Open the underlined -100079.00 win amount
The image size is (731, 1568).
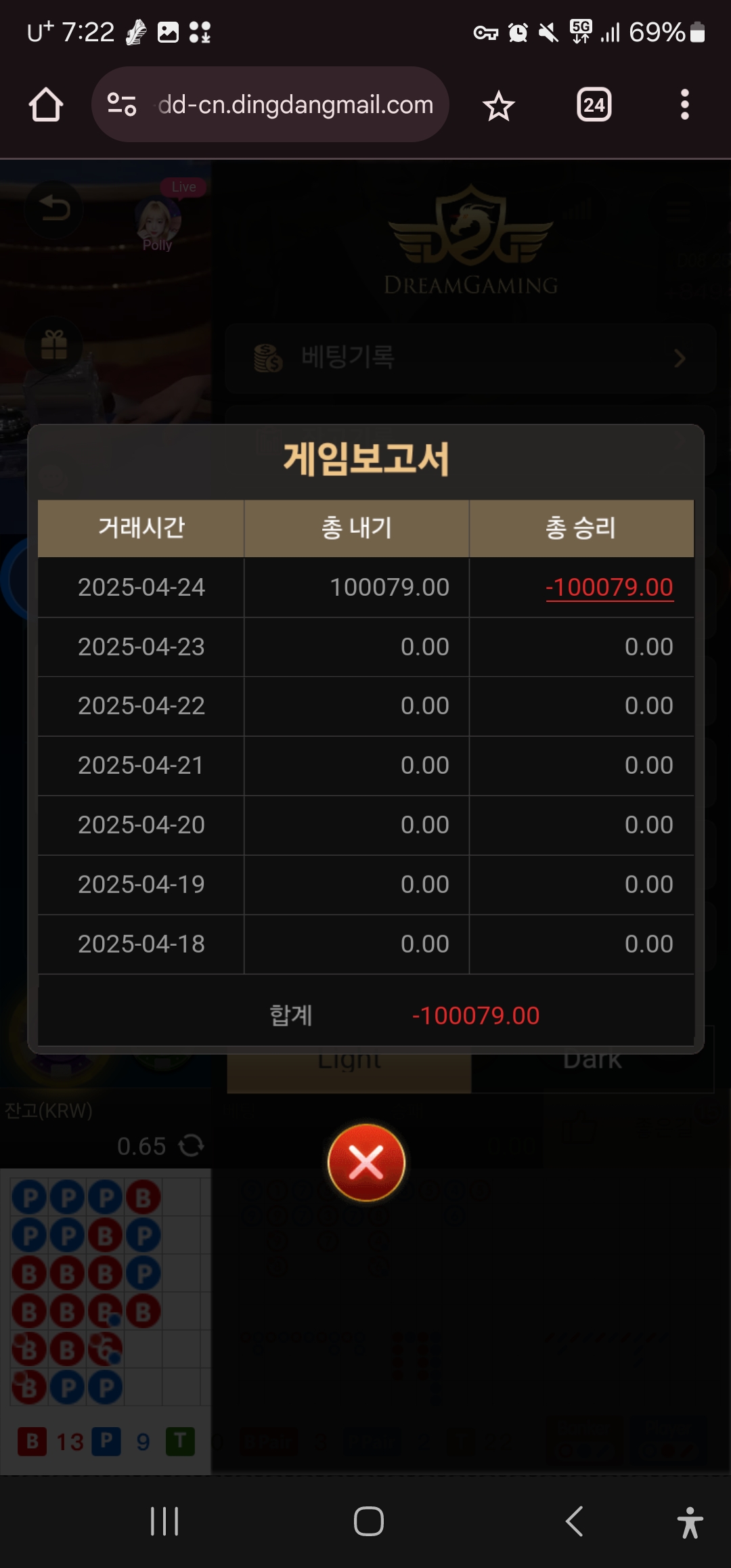pyautogui.click(x=609, y=587)
